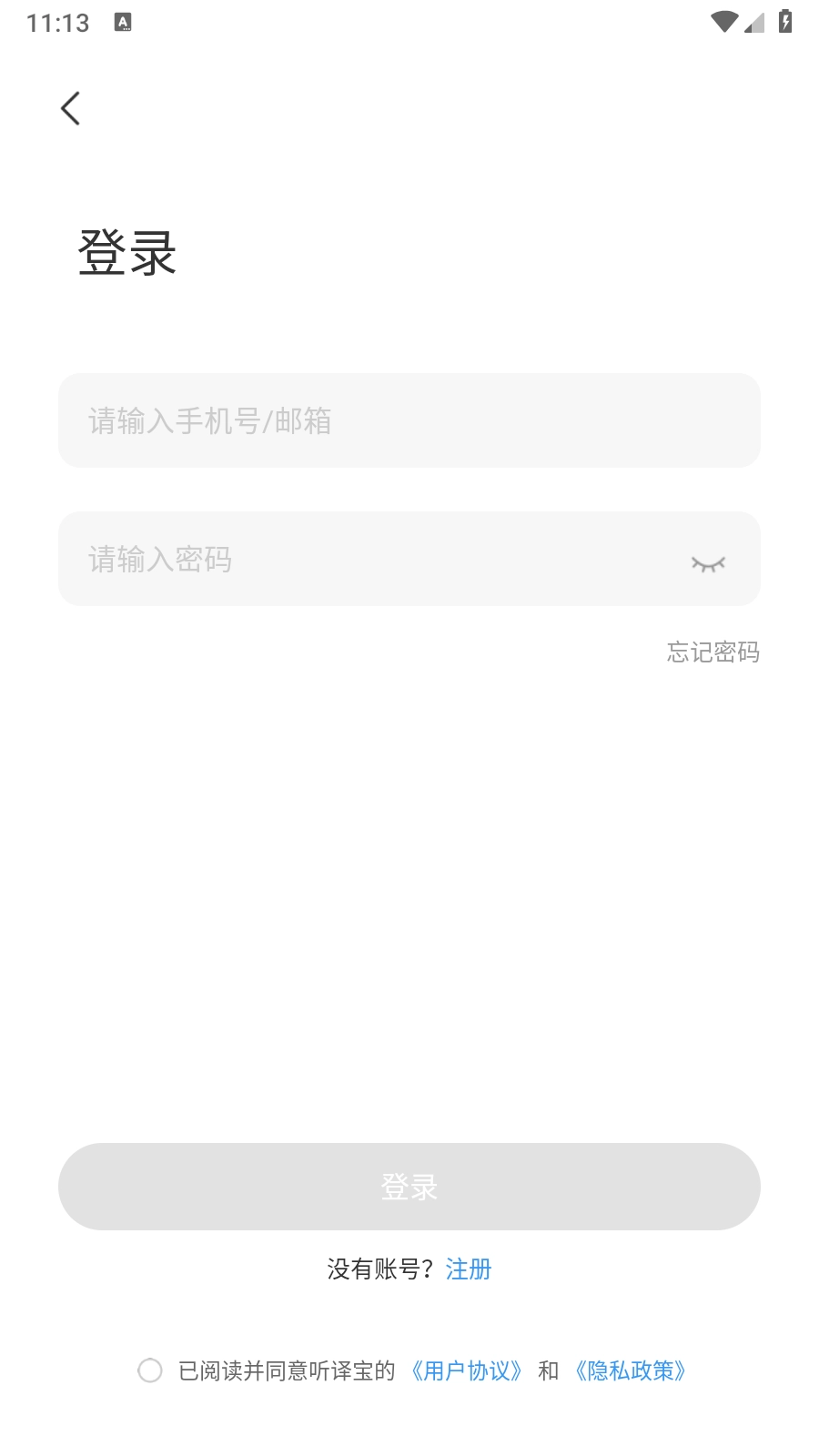Open the 忘记密码 link
Image resolution: width=819 pixels, height=1456 pixels.
click(x=713, y=652)
